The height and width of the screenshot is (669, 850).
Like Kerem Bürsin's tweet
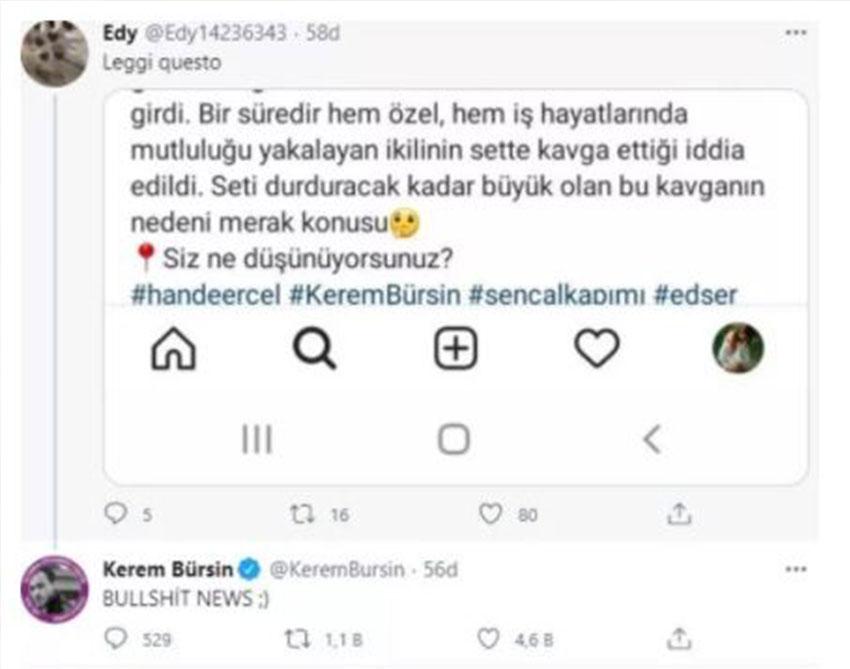coord(490,637)
